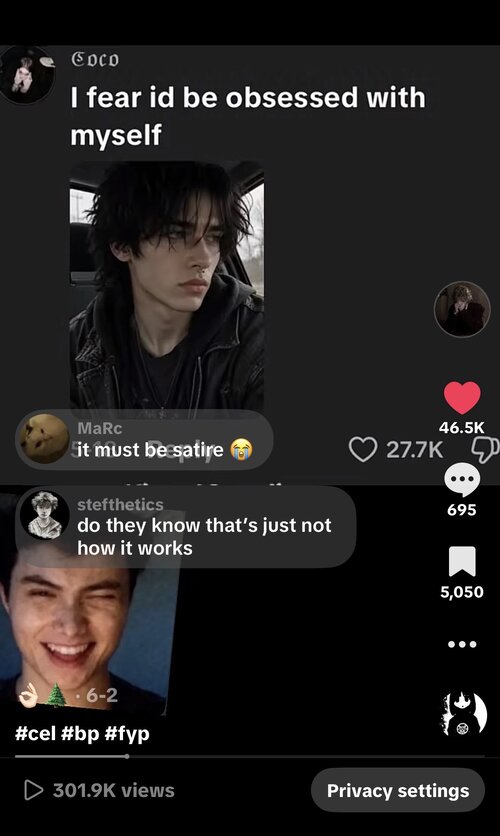Open the 695 comments bubble
The image size is (500, 836).
[x=462, y=480]
